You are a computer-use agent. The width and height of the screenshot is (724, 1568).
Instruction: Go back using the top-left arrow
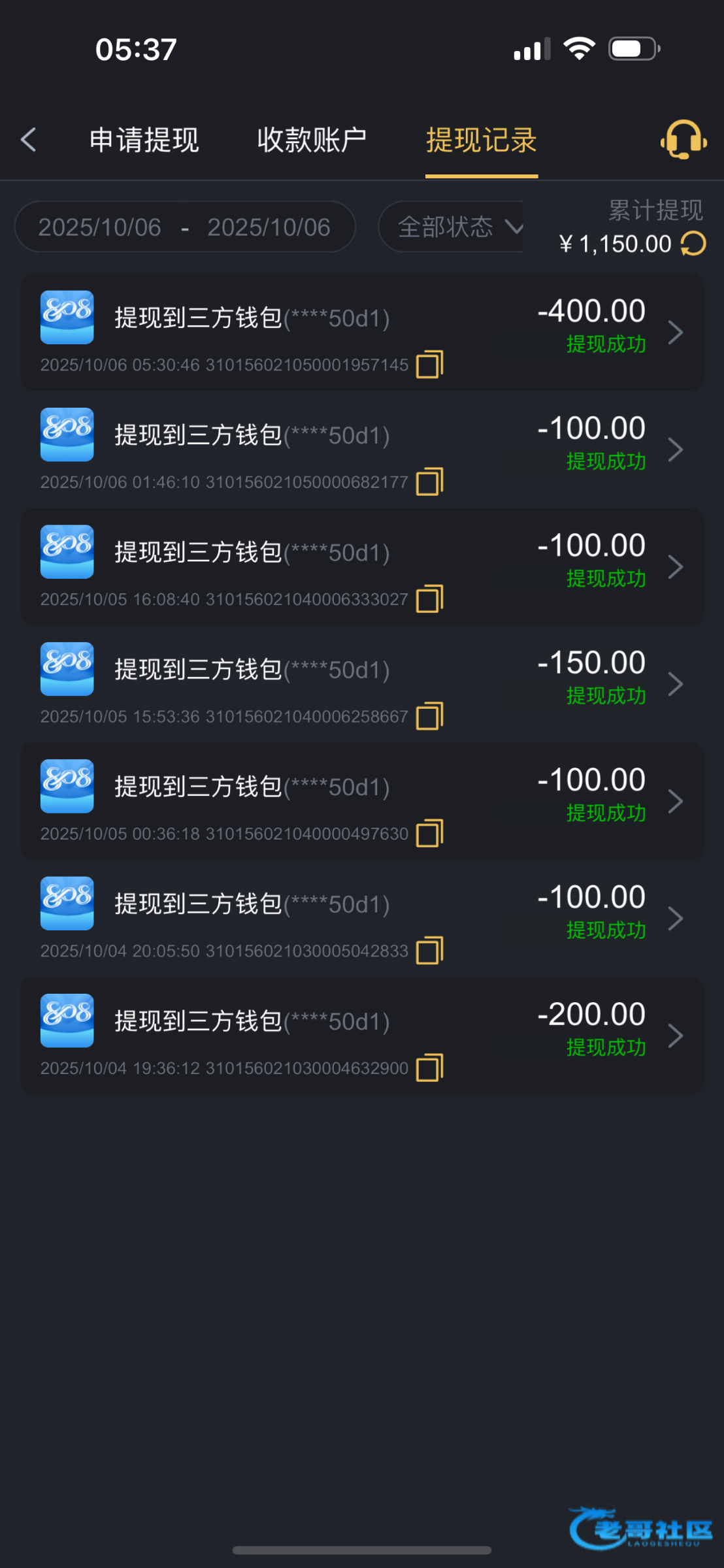click(28, 140)
